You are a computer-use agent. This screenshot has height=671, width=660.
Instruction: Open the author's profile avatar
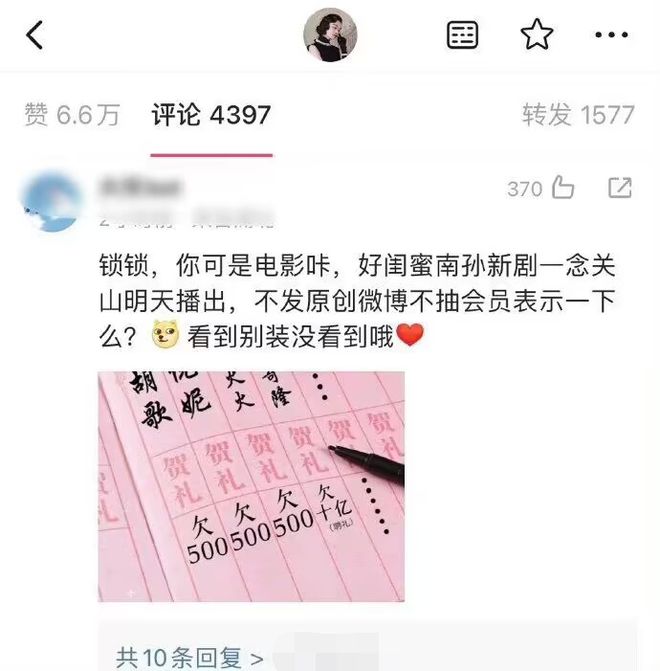(x=330, y=36)
